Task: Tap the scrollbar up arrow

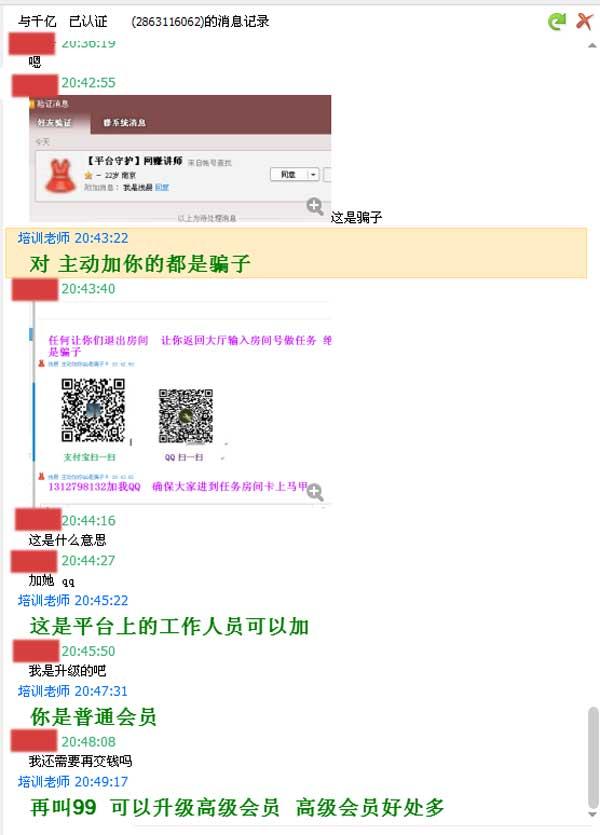Action: [x=593, y=45]
